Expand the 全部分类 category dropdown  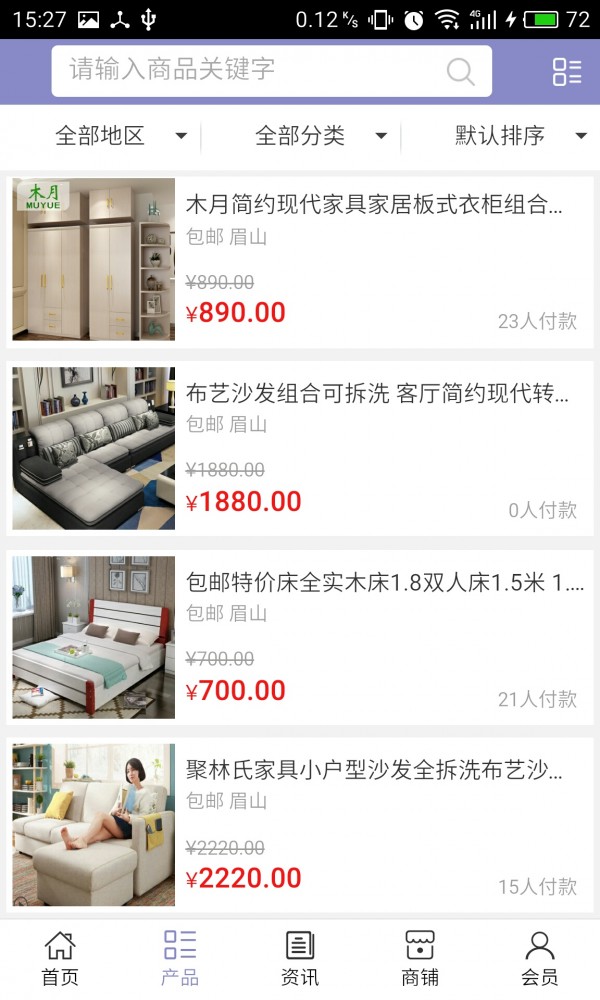pos(320,136)
